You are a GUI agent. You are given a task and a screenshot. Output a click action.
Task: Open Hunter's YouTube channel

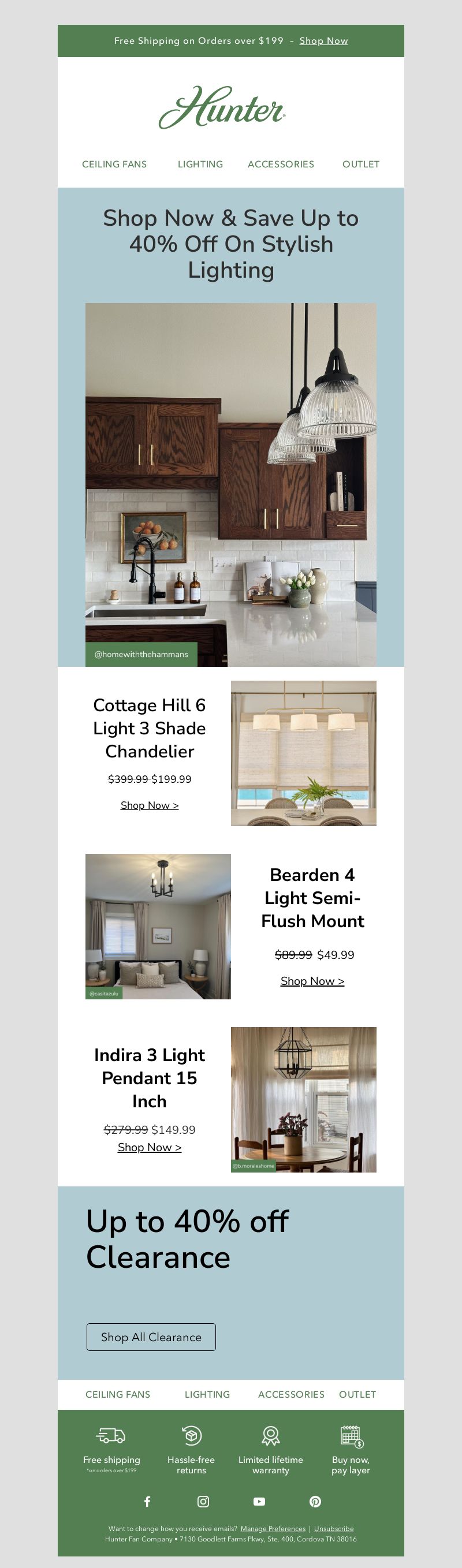click(x=259, y=1502)
